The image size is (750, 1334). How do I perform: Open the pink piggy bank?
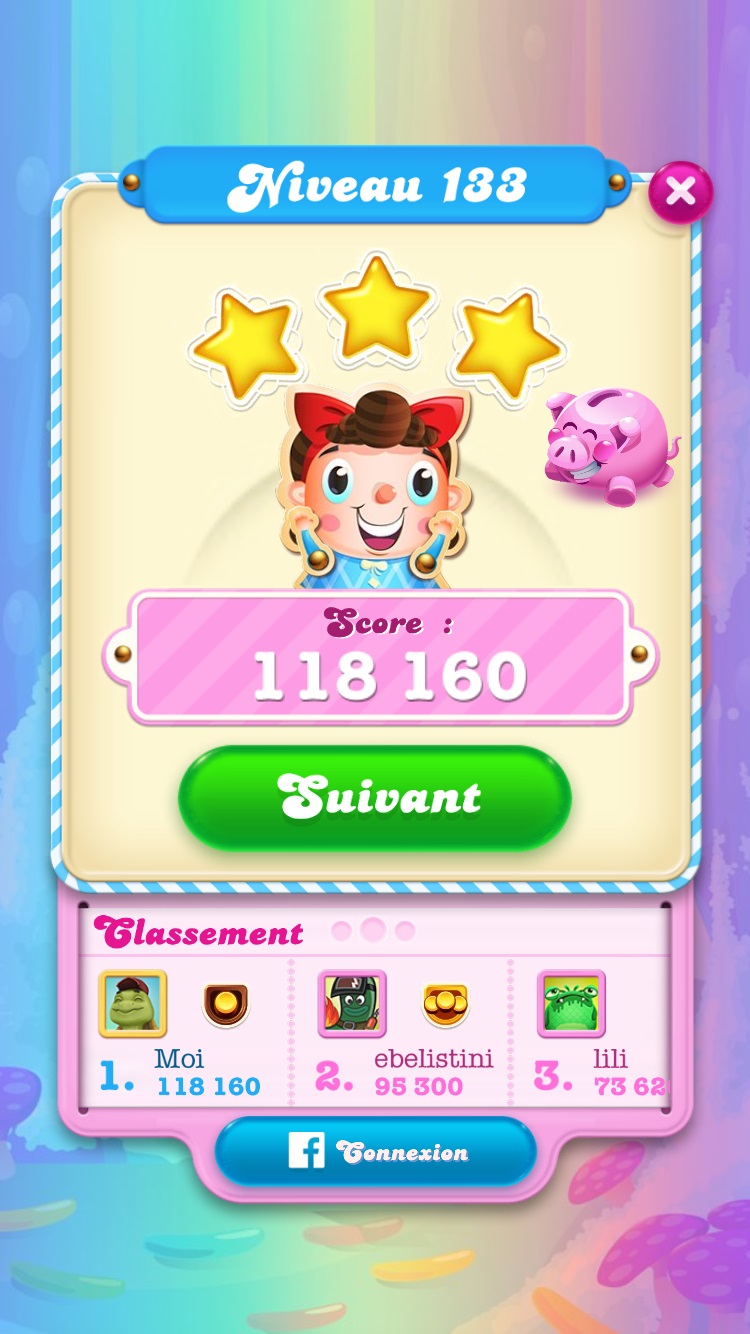(609, 446)
